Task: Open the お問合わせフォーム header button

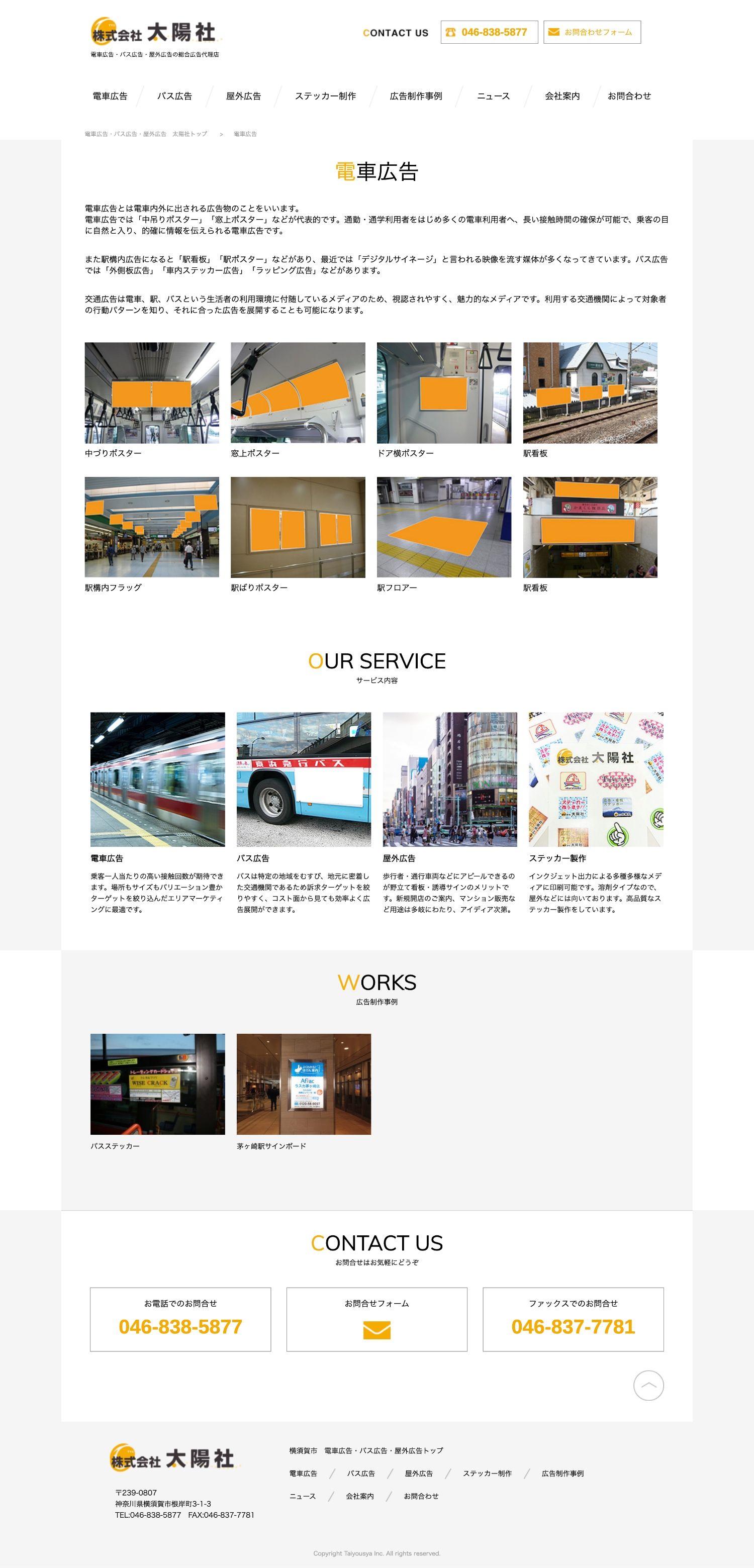Action: pyautogui.click(x=591, y=32)
